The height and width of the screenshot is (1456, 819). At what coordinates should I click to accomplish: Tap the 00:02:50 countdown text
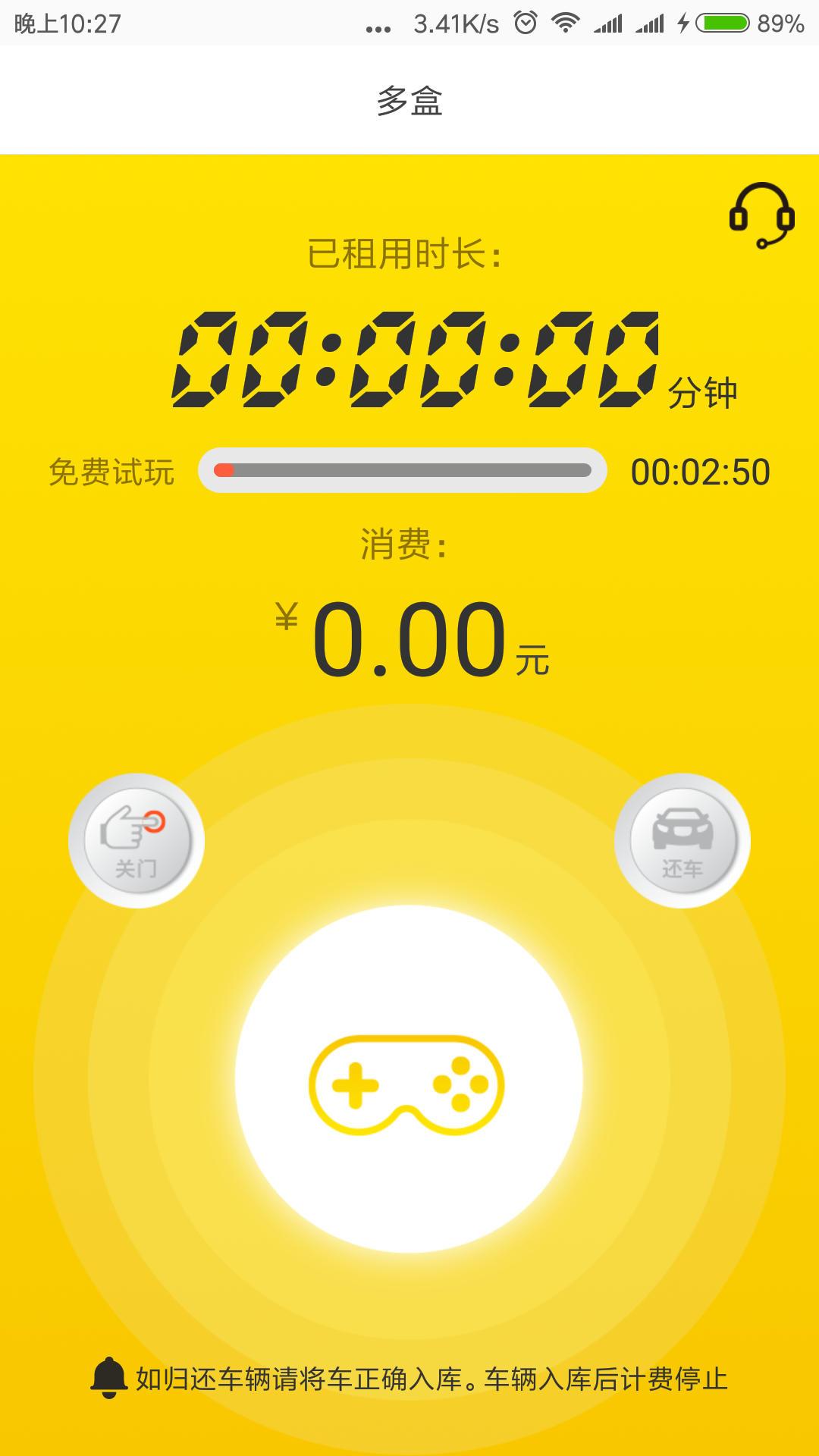coord(701,470)
